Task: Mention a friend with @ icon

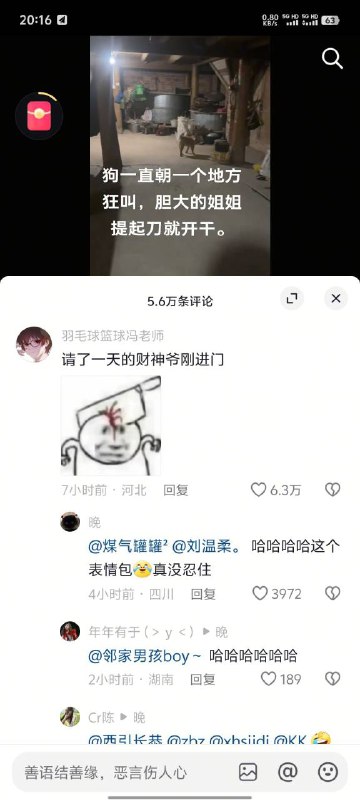Action: [288, 772]
